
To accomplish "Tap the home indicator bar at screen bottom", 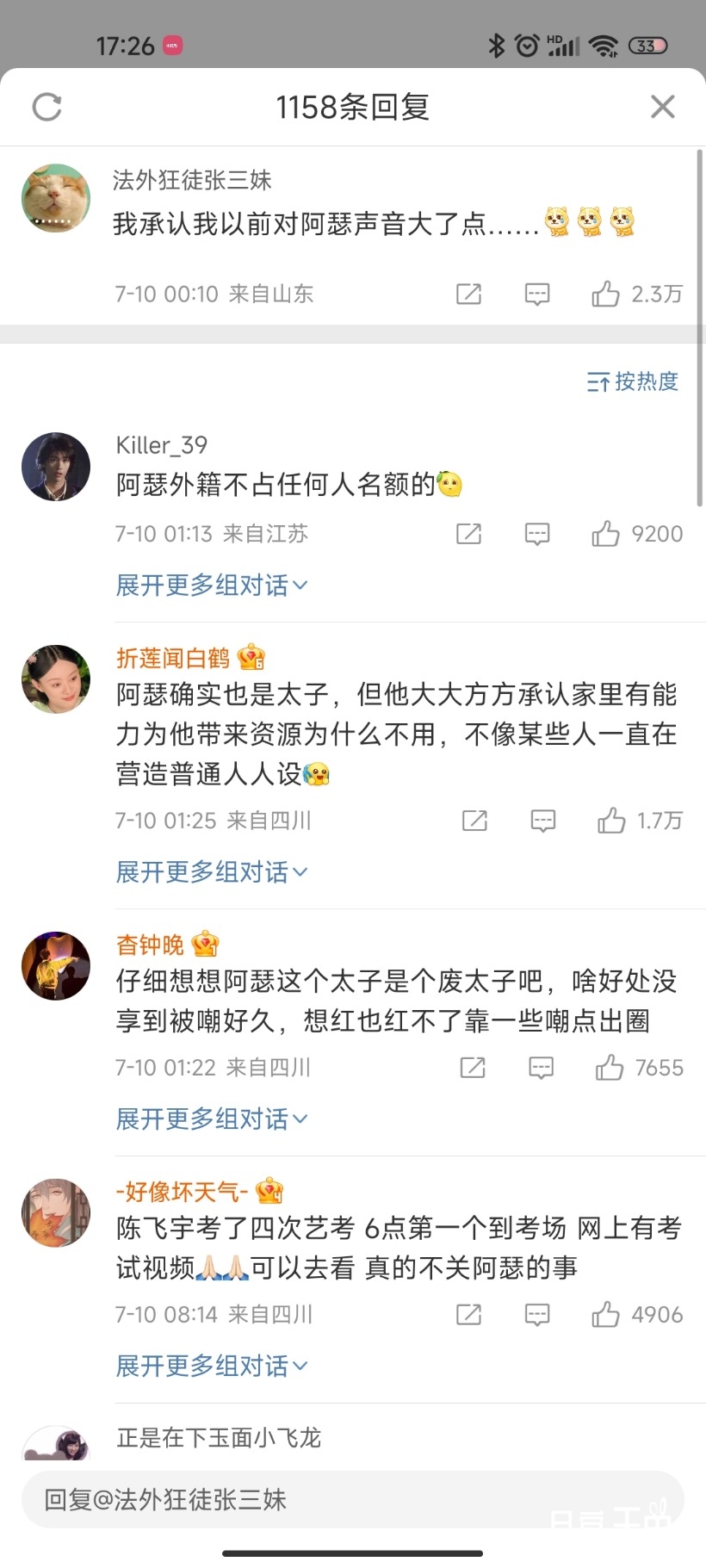I will point(353,1553).
